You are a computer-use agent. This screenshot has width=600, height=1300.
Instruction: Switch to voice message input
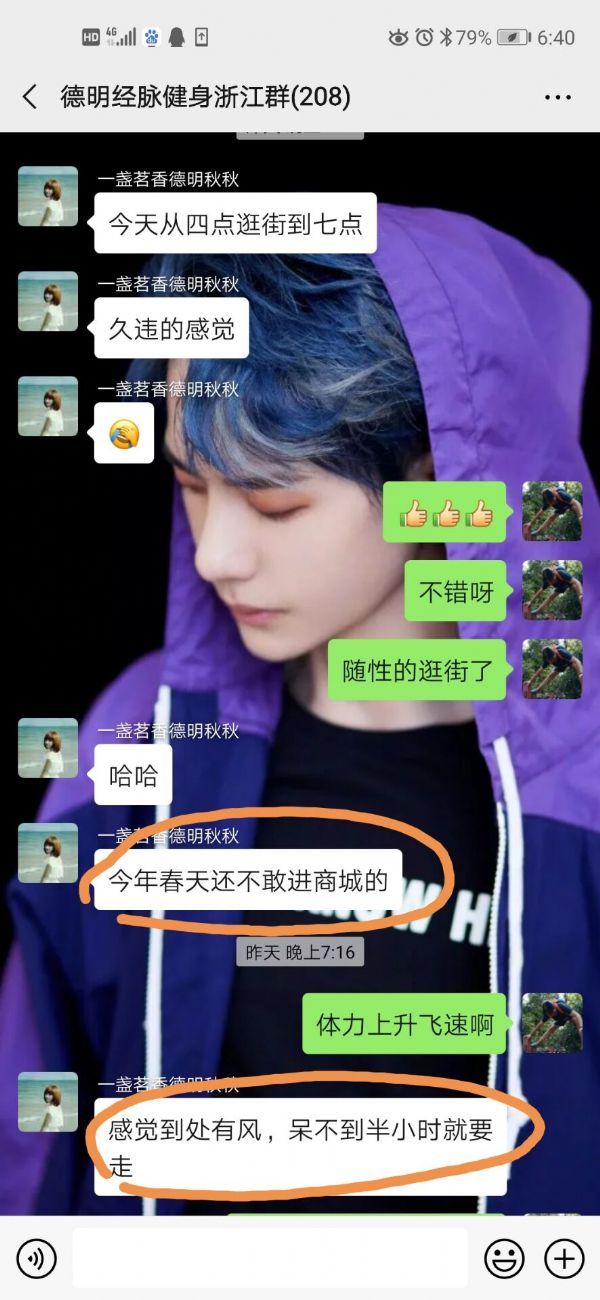pos(36,1258)
